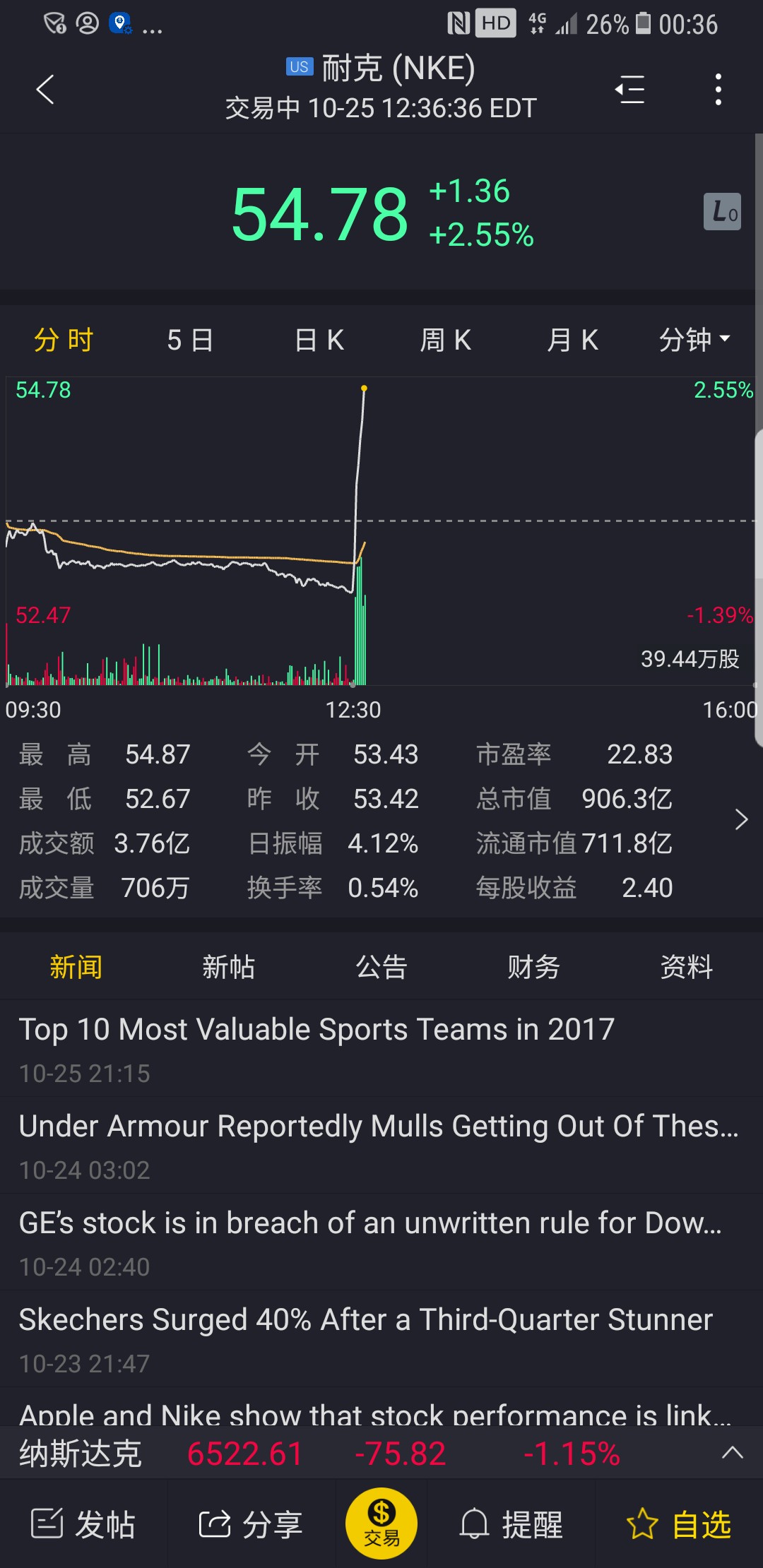Open Under Armour Reportedly Mulls news item

(x=381, y=1145)
